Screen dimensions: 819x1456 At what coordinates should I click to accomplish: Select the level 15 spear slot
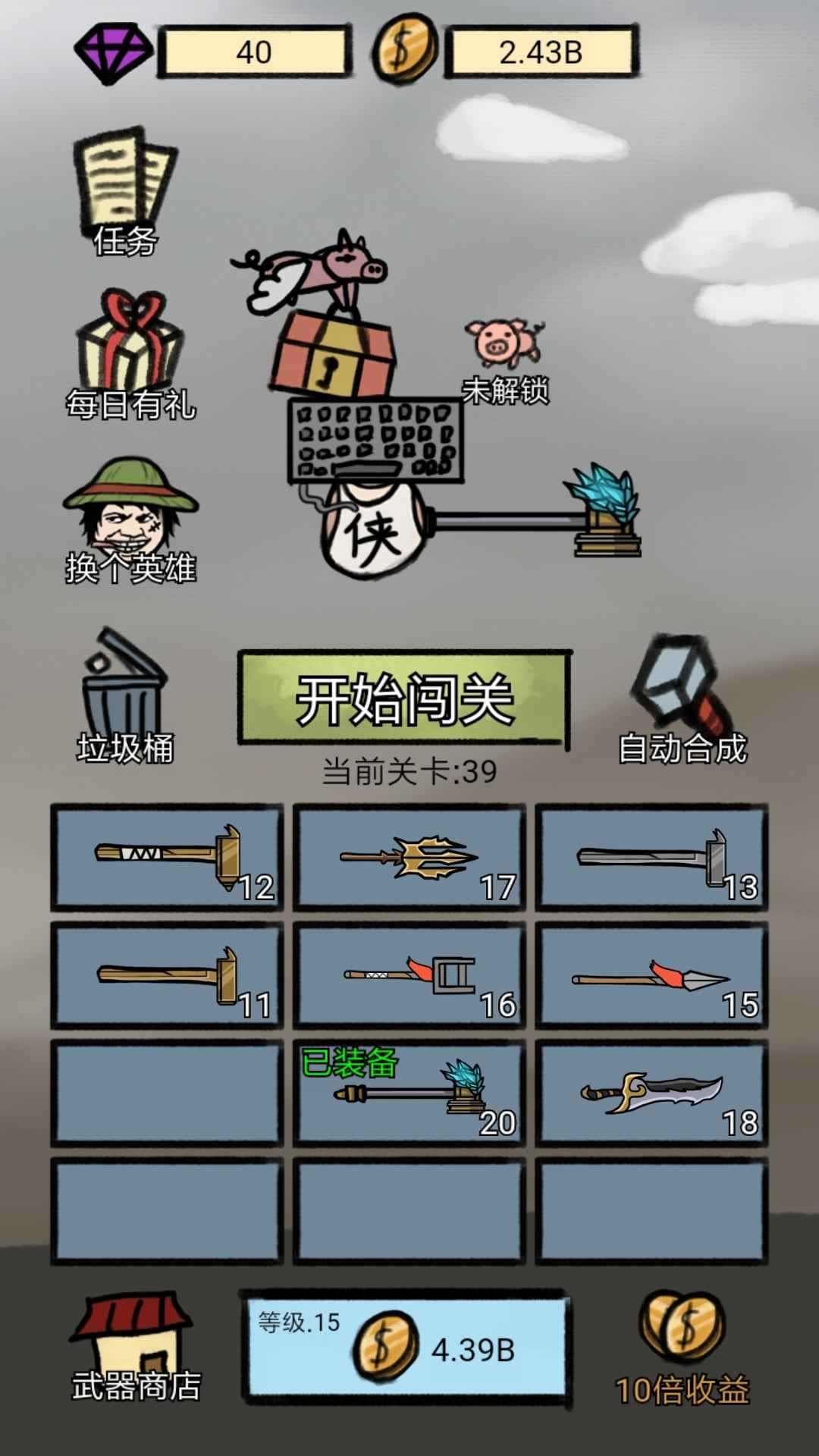tap(651, 975)
